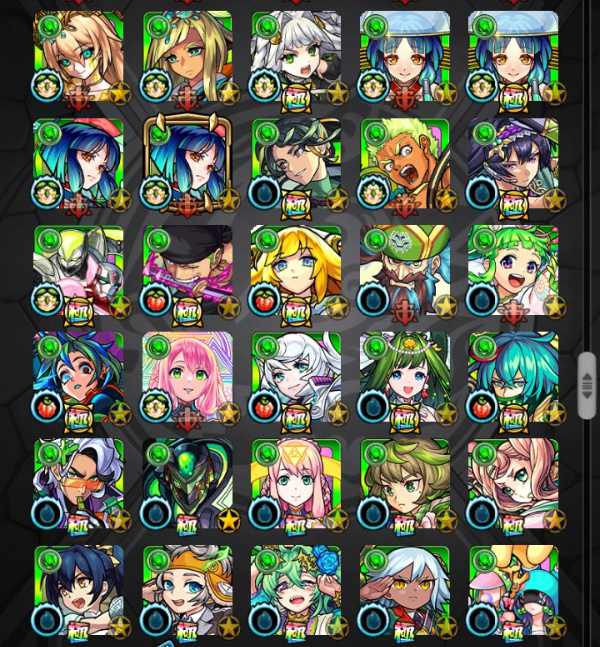The image size is (600, 647).
Task: Select the white-haired saluting character
Action: [x=404, y=591]
